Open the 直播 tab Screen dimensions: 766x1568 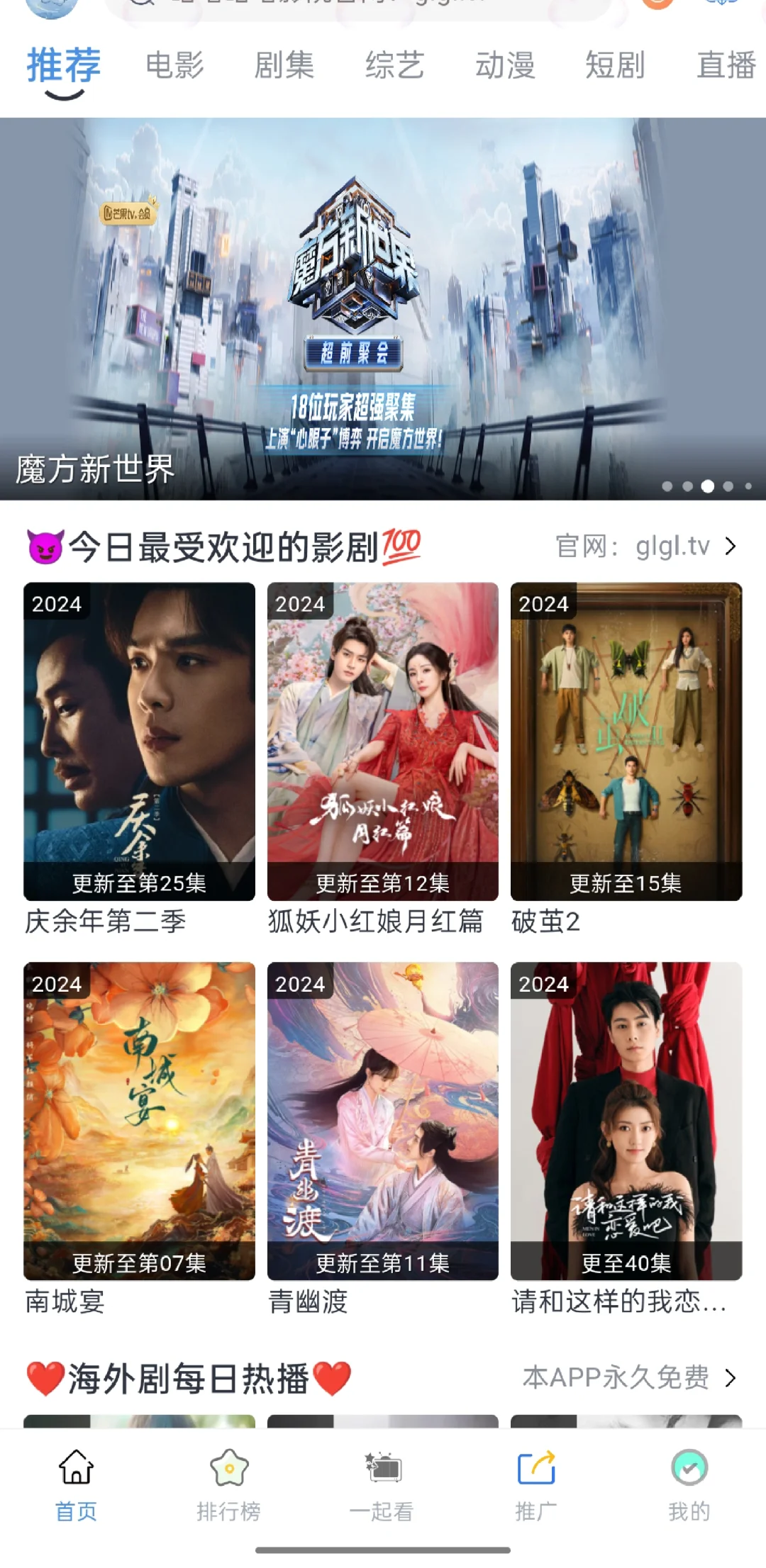tap(726, 66)
